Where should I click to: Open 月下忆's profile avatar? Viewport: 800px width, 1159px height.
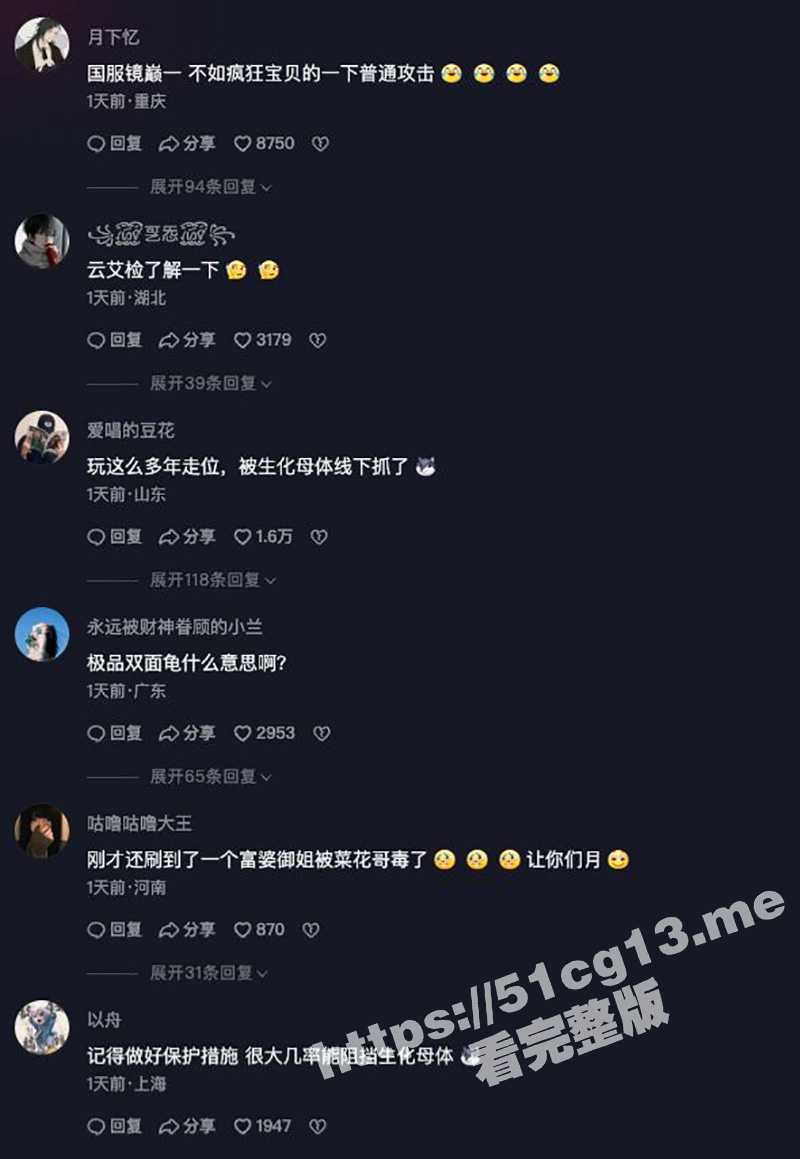tap(42, 45)
